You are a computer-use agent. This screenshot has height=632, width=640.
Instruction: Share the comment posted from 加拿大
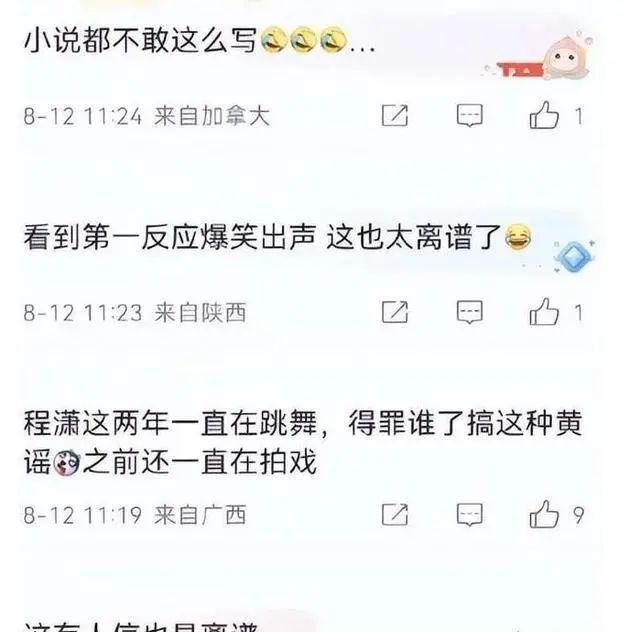(395, 116)
